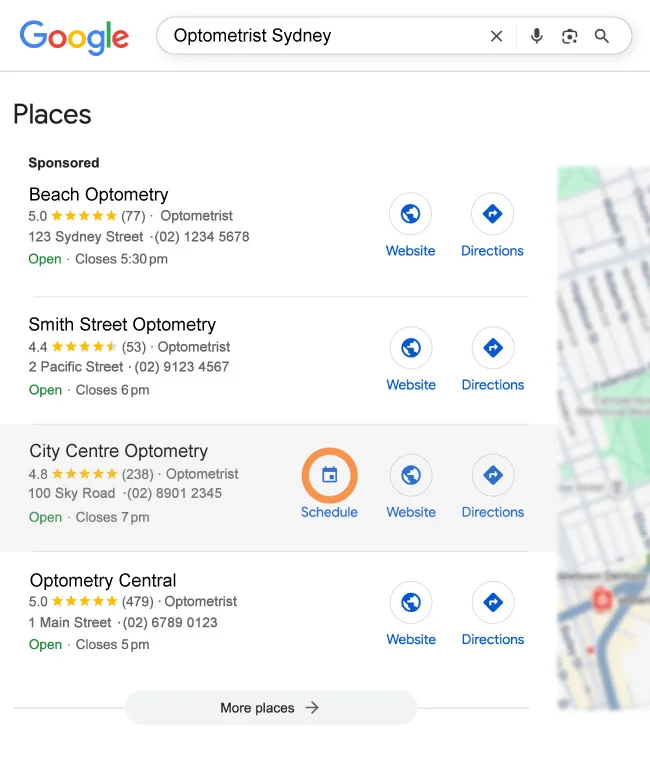
Task: Show more places
Action: [270, 707]
